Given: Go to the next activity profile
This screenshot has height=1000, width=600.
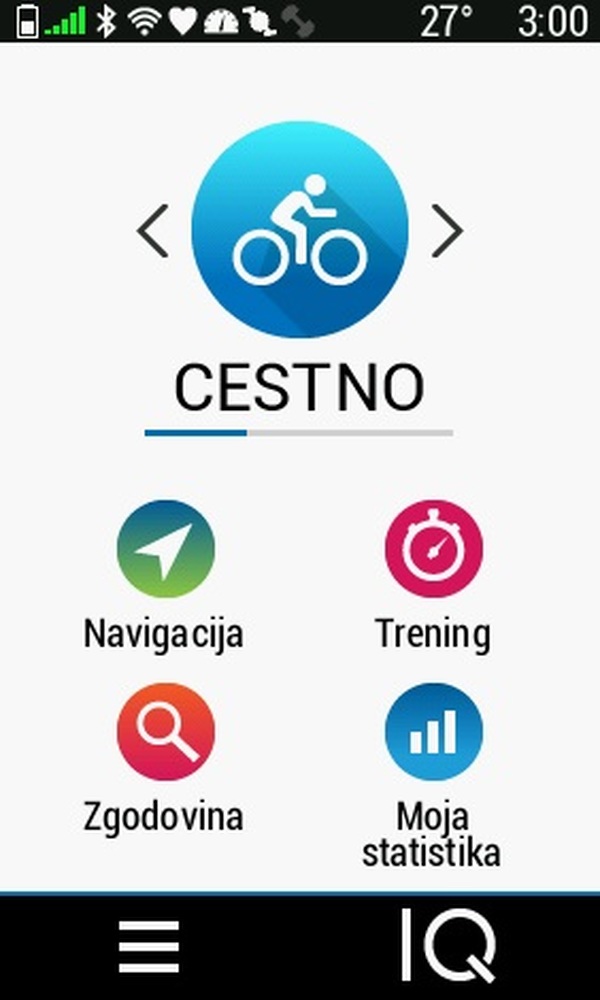Looking at the screenshot, I should [447, 231].
